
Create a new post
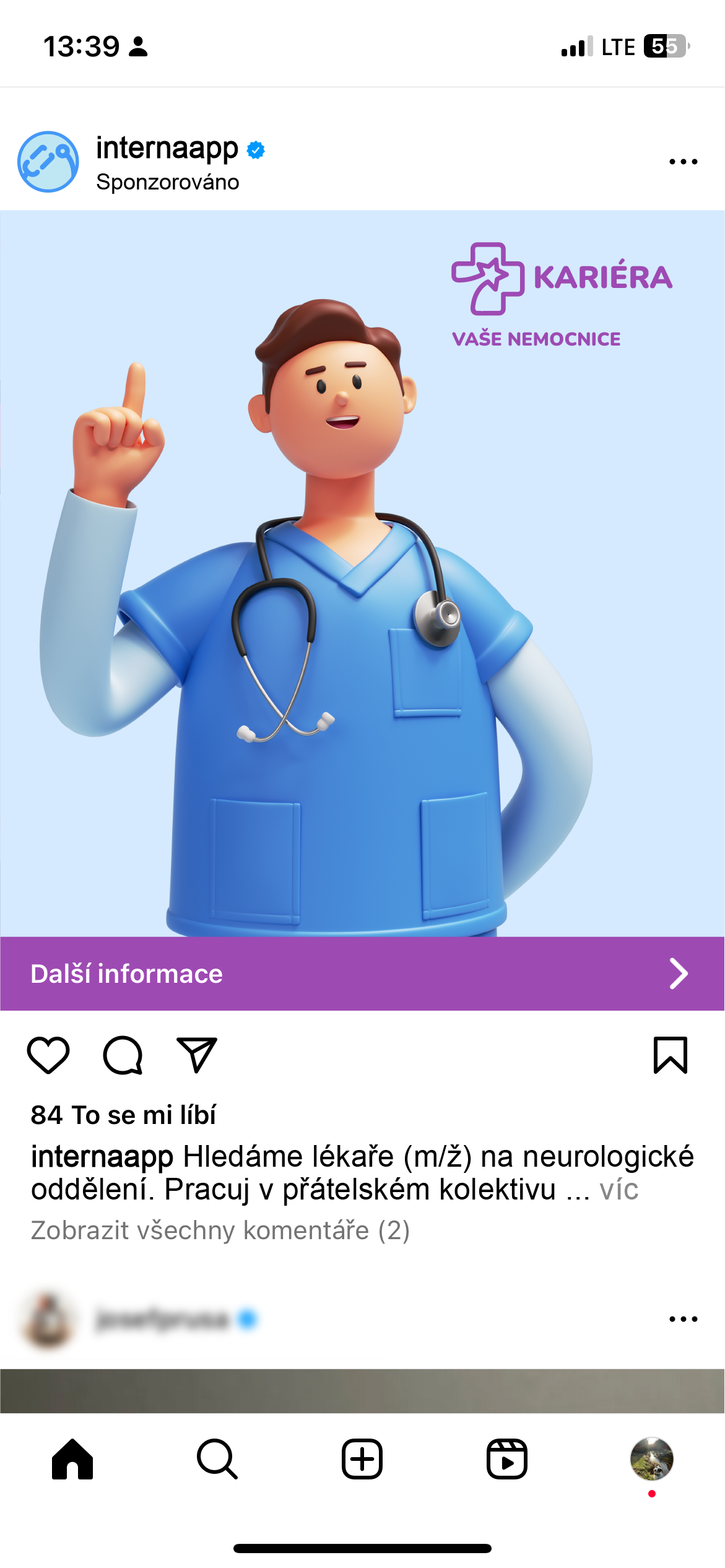362,1459
